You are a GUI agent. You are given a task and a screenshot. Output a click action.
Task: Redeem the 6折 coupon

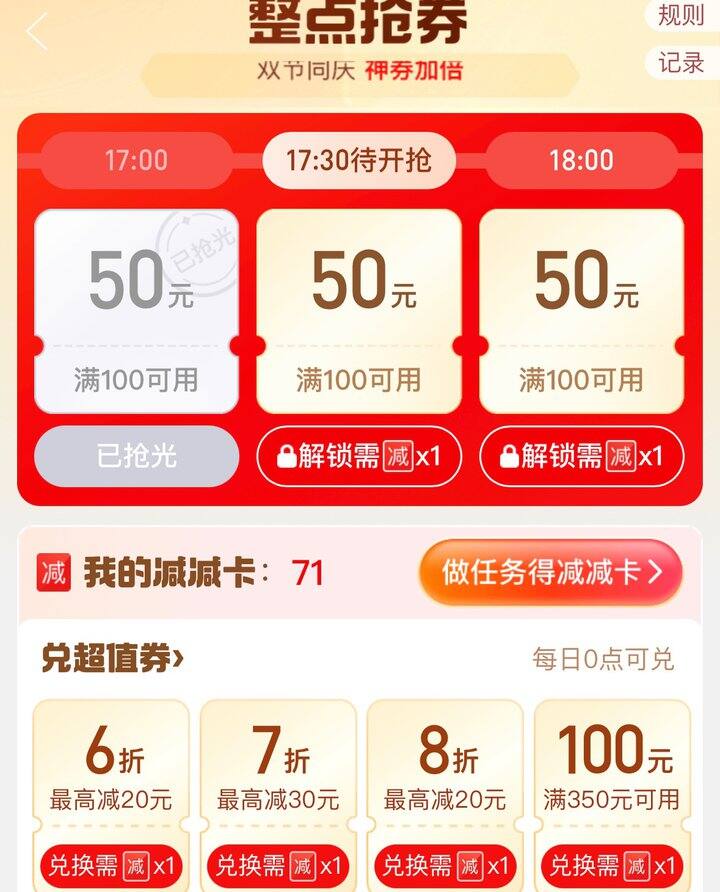[x=111, y=864]
